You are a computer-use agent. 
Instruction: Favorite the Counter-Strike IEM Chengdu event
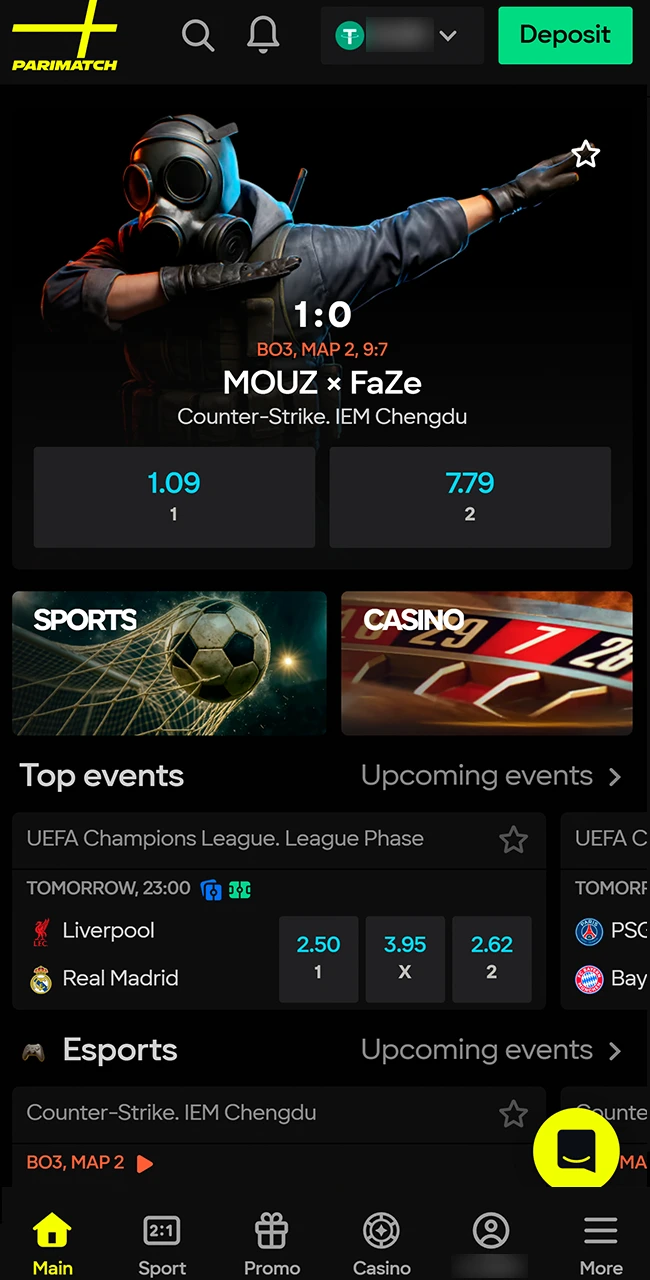coord(513,1114)
